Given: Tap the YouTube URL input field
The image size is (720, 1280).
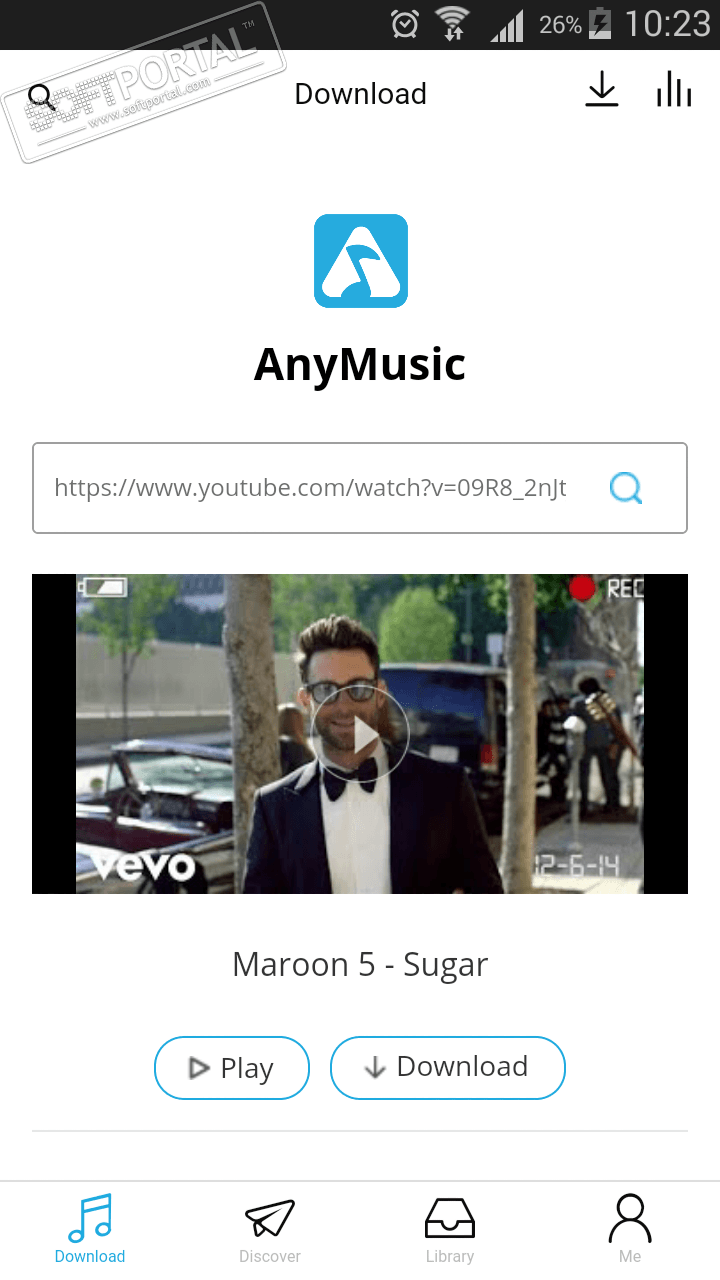Looking at the screenshot, I should click(x=310, y=488).
